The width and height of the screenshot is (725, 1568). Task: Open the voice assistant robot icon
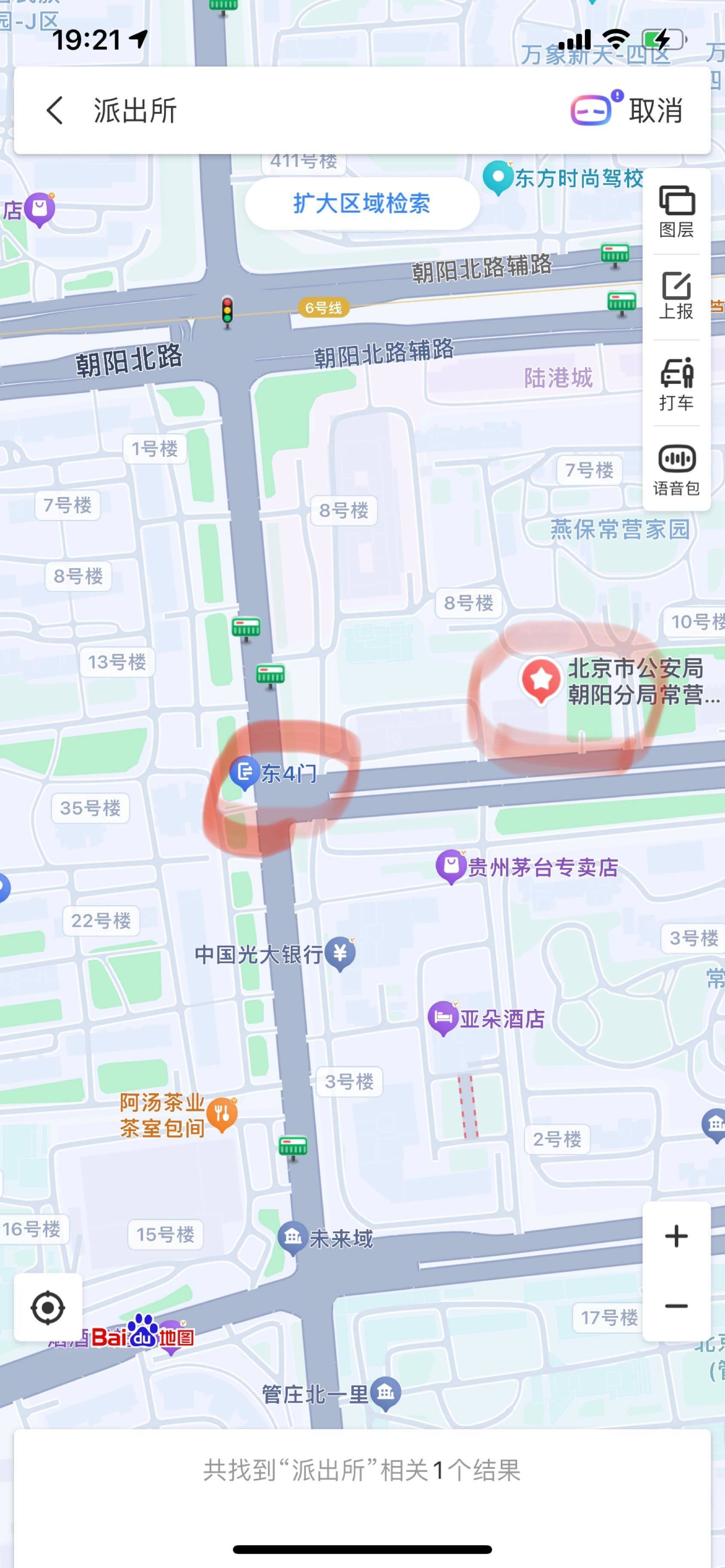(595, 108)
